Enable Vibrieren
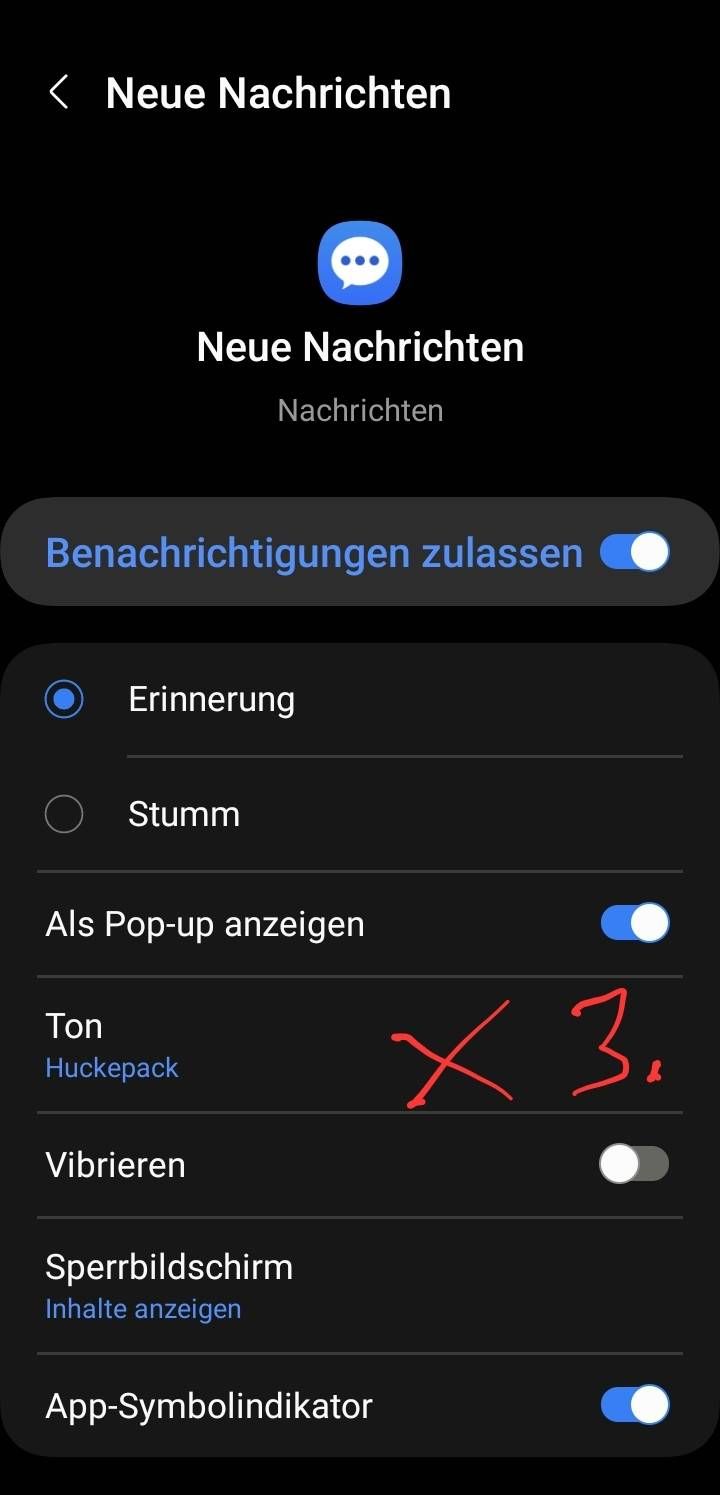This screenshot has width=720, height=1495. 634,1164
